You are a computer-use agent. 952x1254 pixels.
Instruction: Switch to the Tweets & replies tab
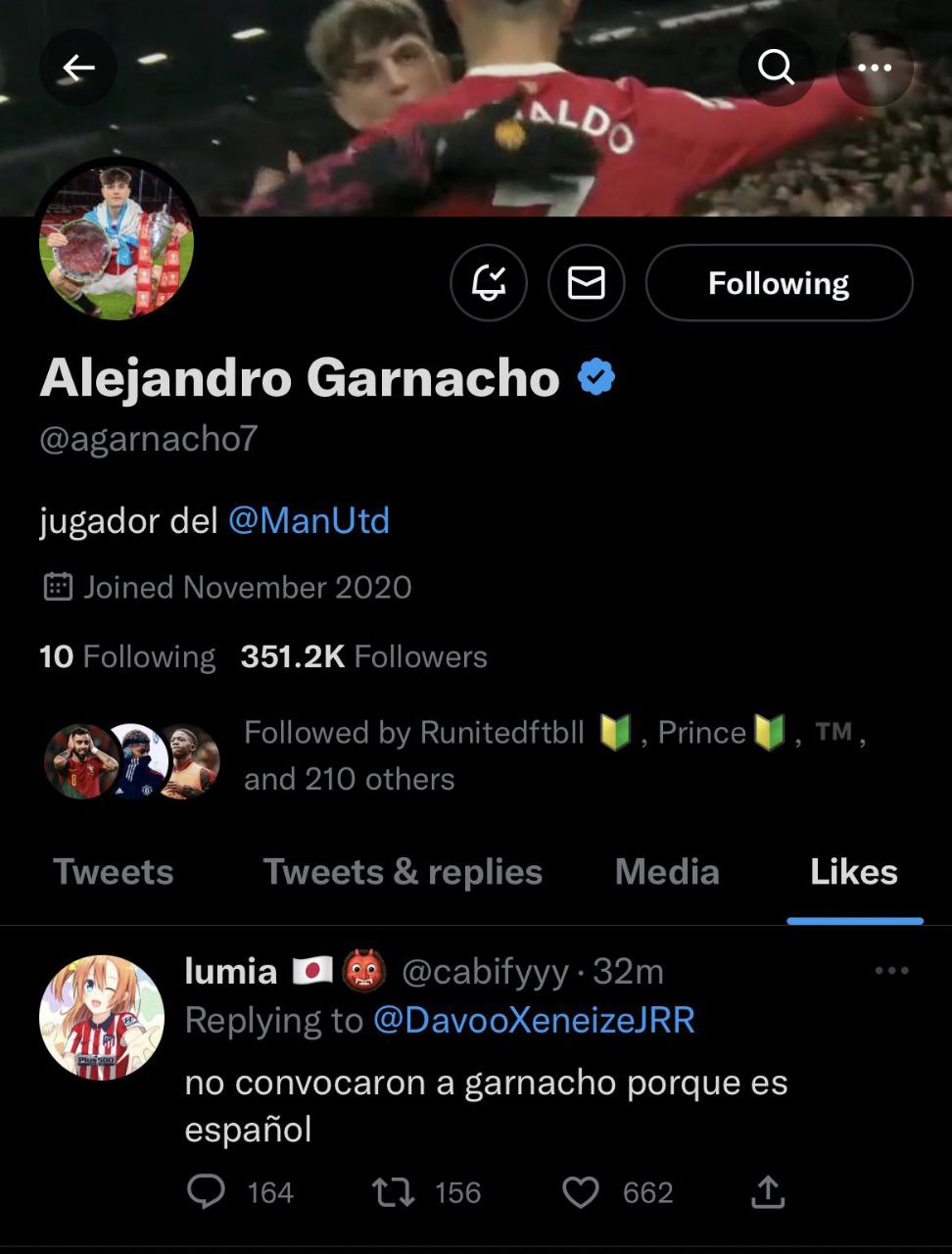point(403,872)
